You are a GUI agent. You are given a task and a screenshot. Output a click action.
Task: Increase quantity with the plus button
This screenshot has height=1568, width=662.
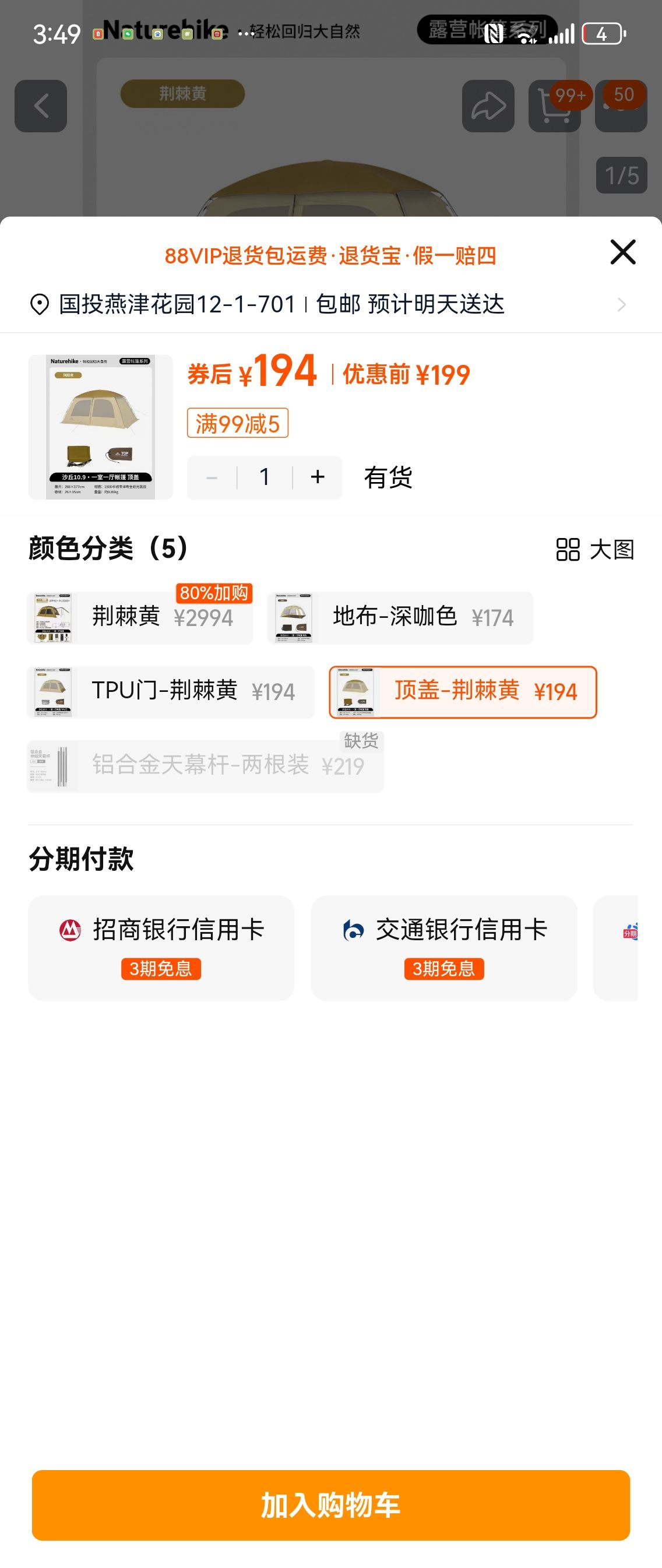[317, 477]
